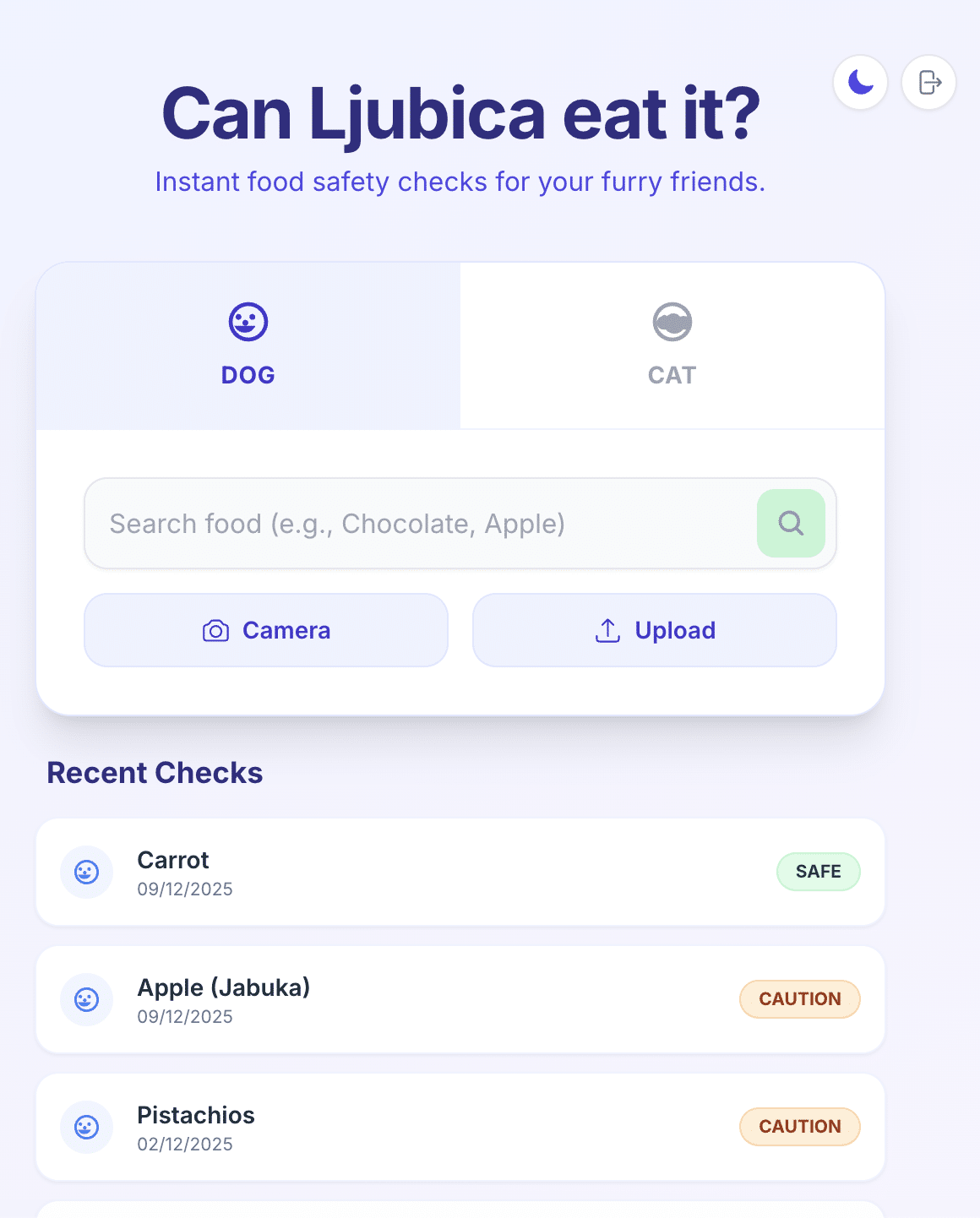Viewport: 980px width, 1218px height.
Task: Select the Dog tab
Action: pos(248,345)
